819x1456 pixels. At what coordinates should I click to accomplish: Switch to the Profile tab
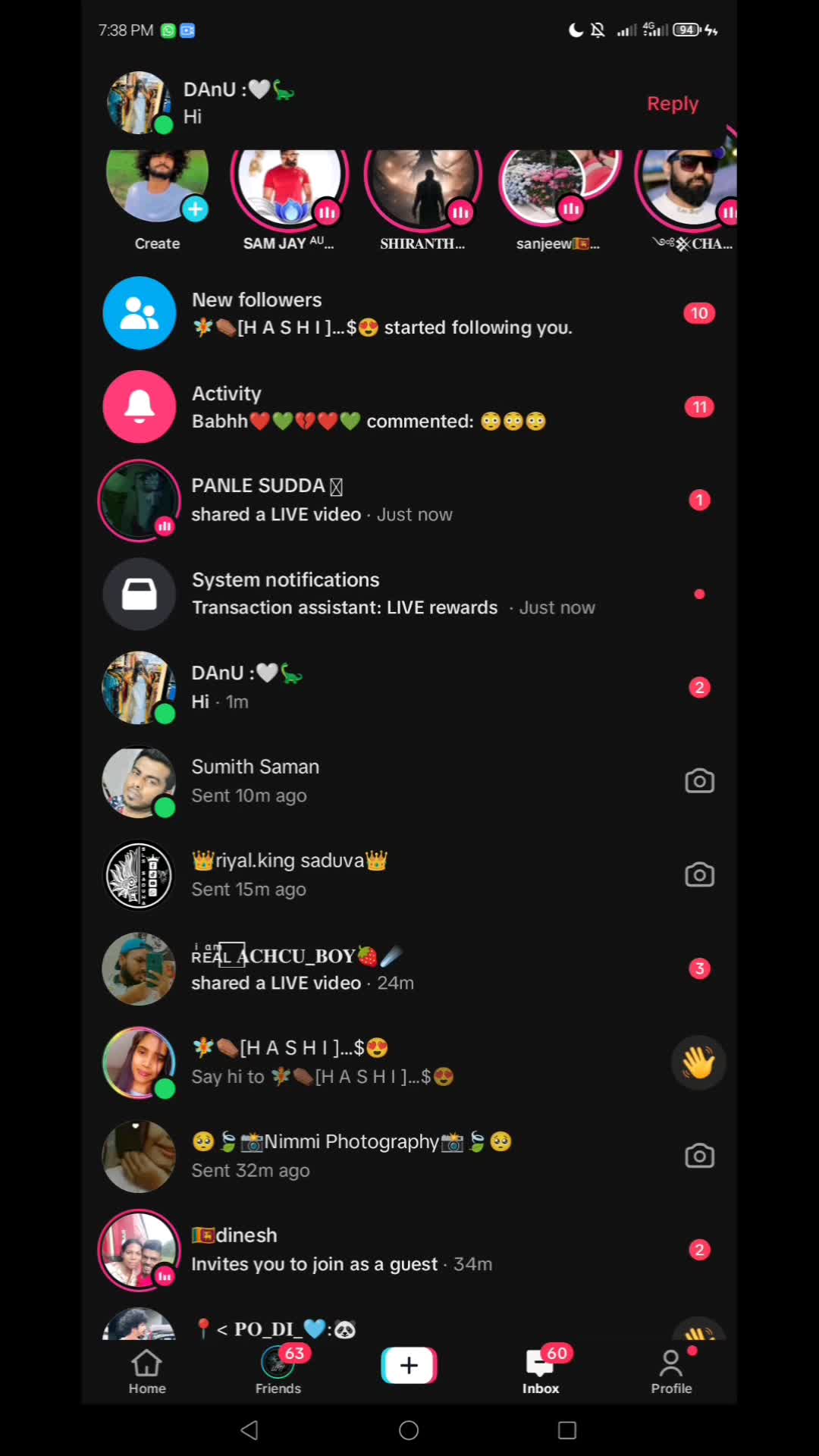tap(671, 1371)
